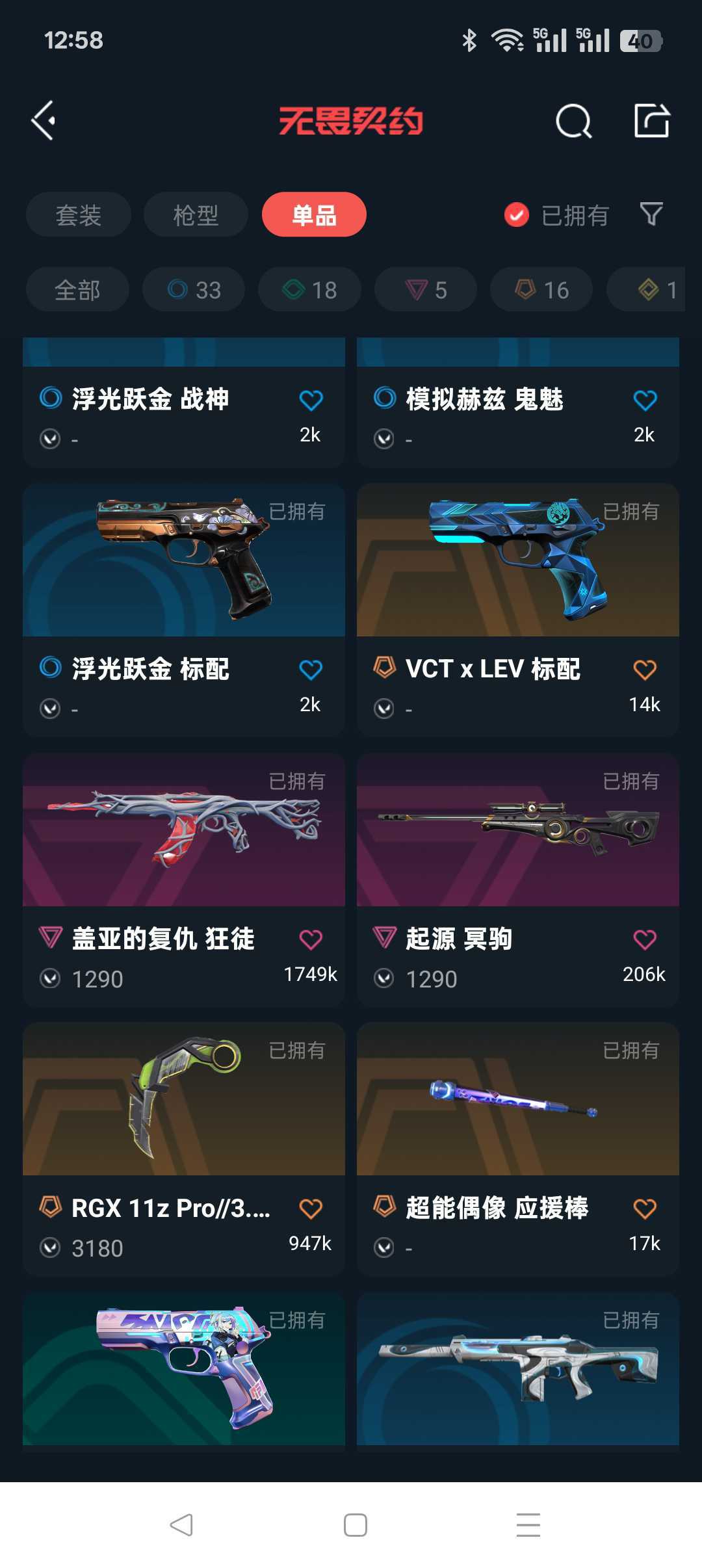Switch to the 枪型 tab
Image resolution: width=702 pixels, height=1568 pixels.
pyautogui.click(x=196, y=215)
